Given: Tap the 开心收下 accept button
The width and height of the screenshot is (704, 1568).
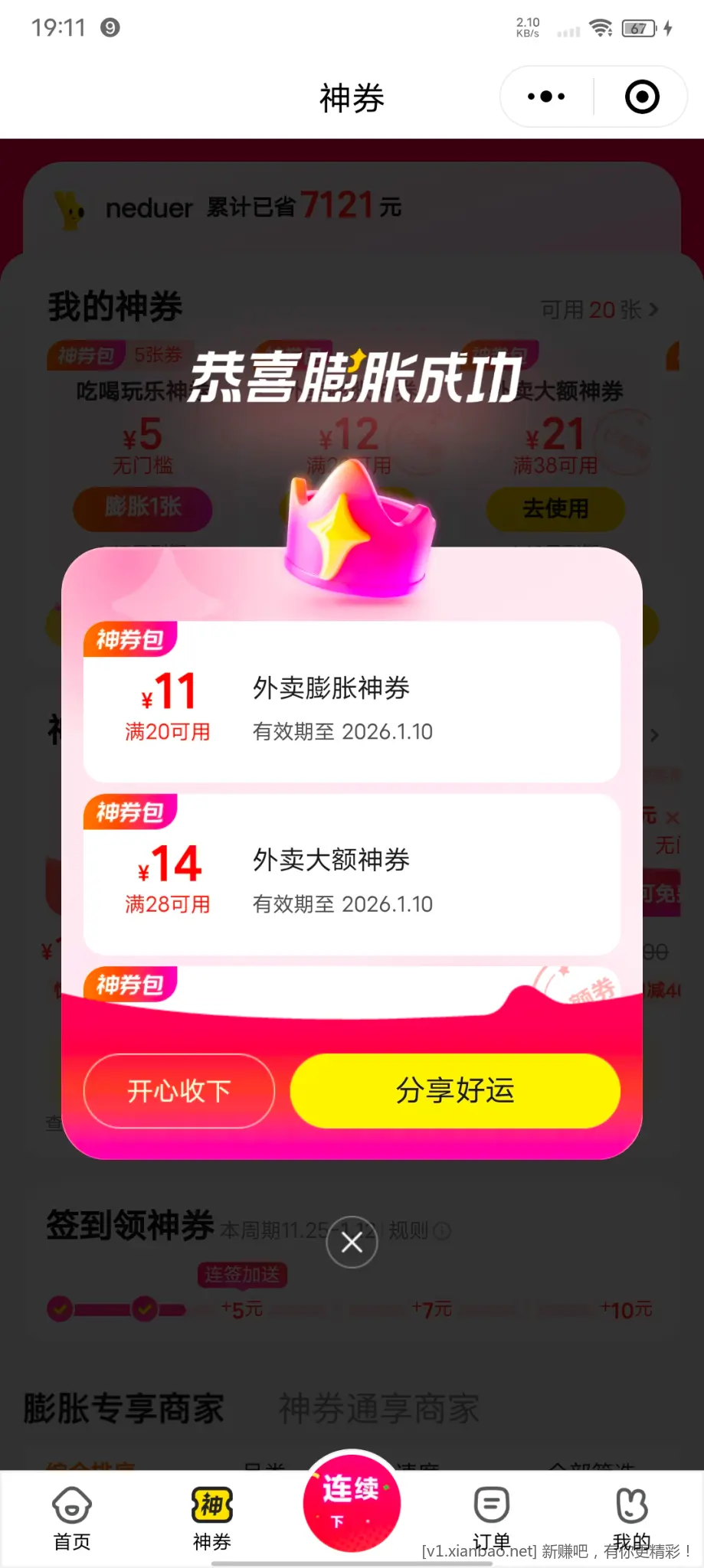Looking at the screenshot, I should 178,1092.
